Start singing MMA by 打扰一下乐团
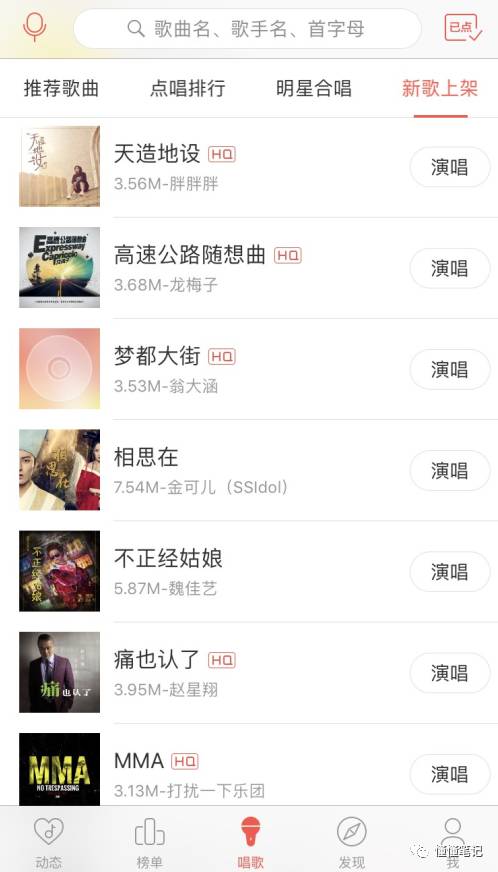 coord(450,774)
